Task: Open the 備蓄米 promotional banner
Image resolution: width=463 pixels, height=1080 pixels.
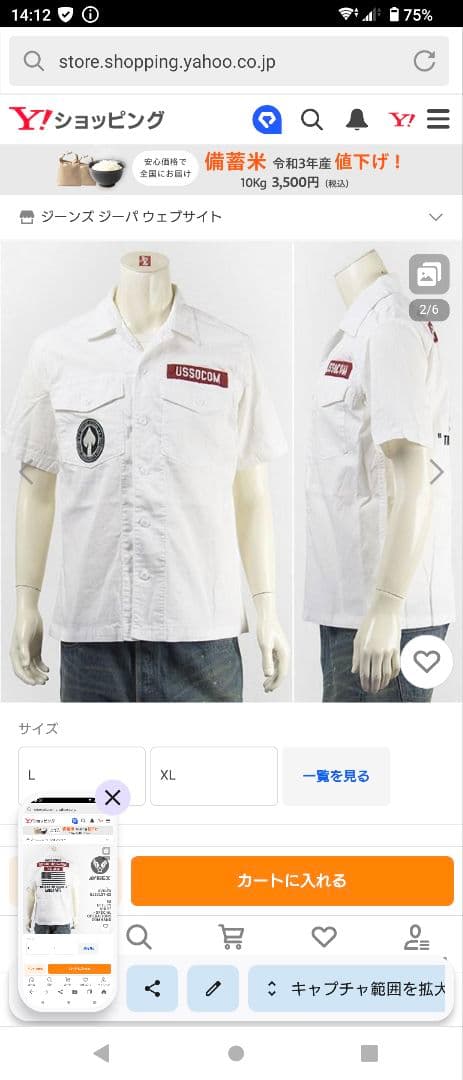Action: point(232,169)
